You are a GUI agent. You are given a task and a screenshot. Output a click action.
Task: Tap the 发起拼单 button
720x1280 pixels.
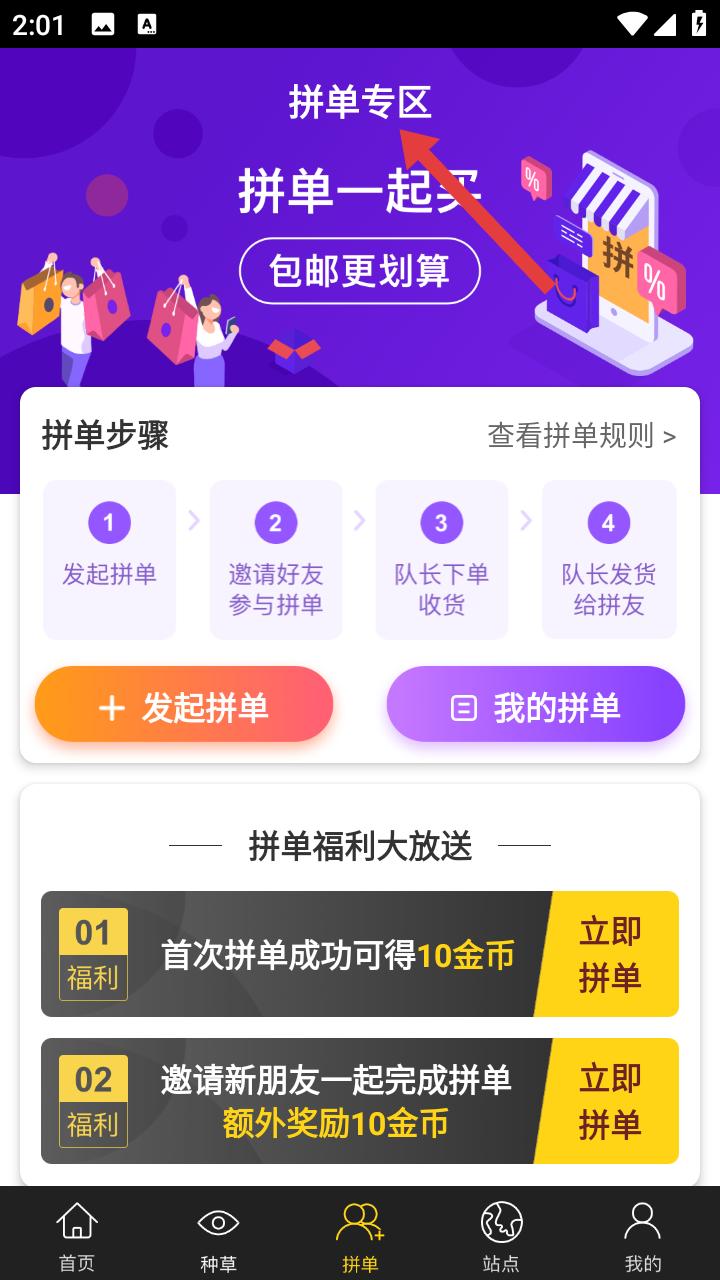tap(184, 707)
